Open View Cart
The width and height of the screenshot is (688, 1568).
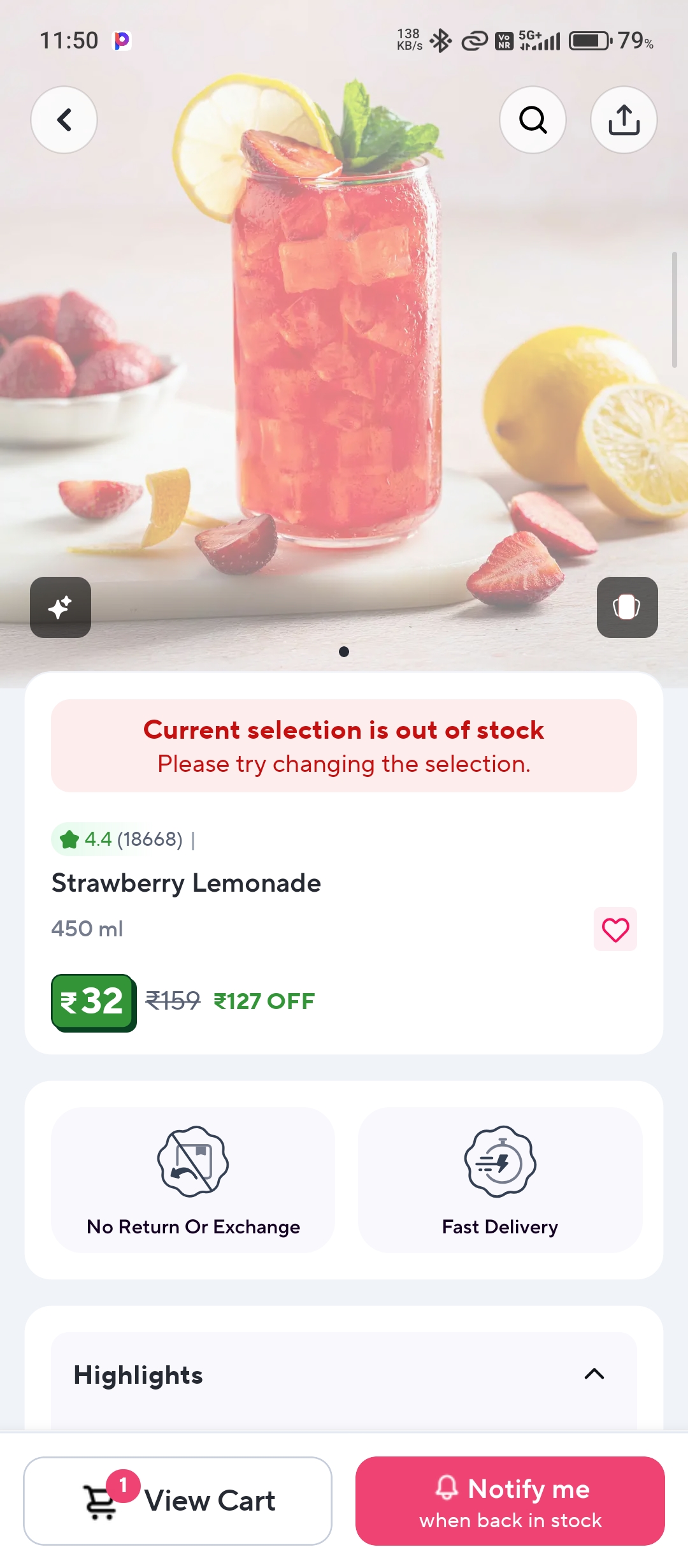click(178, 1500)
